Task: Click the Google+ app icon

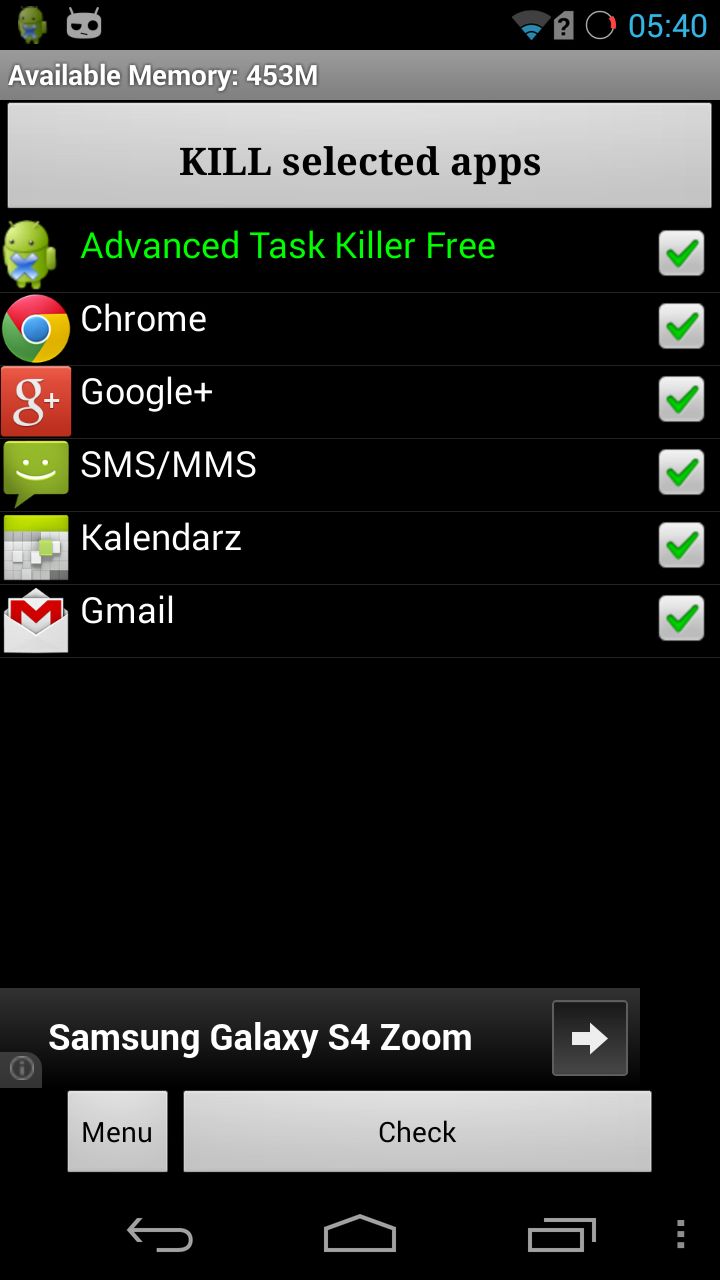Action: [x=34, y=399]
